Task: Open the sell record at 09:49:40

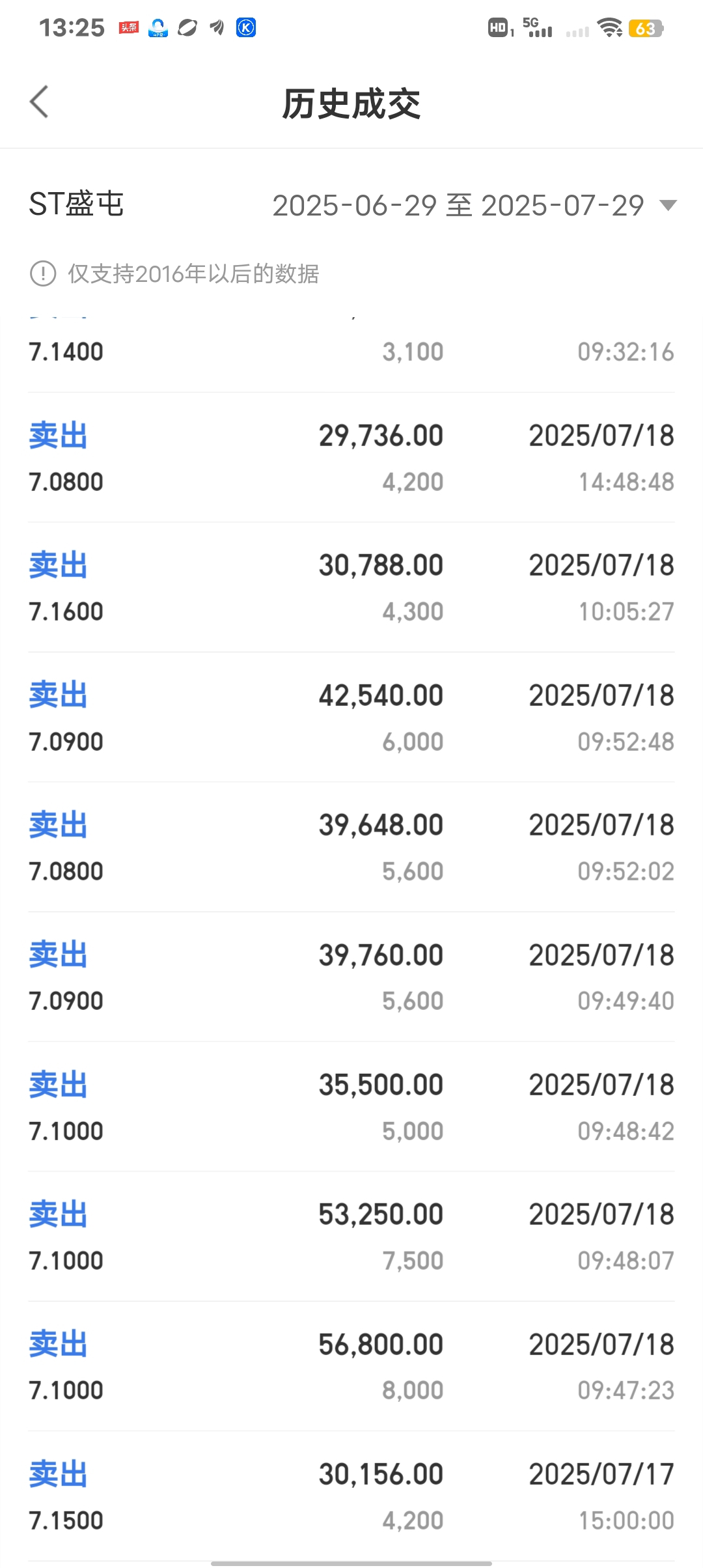Action: point(351,977)
